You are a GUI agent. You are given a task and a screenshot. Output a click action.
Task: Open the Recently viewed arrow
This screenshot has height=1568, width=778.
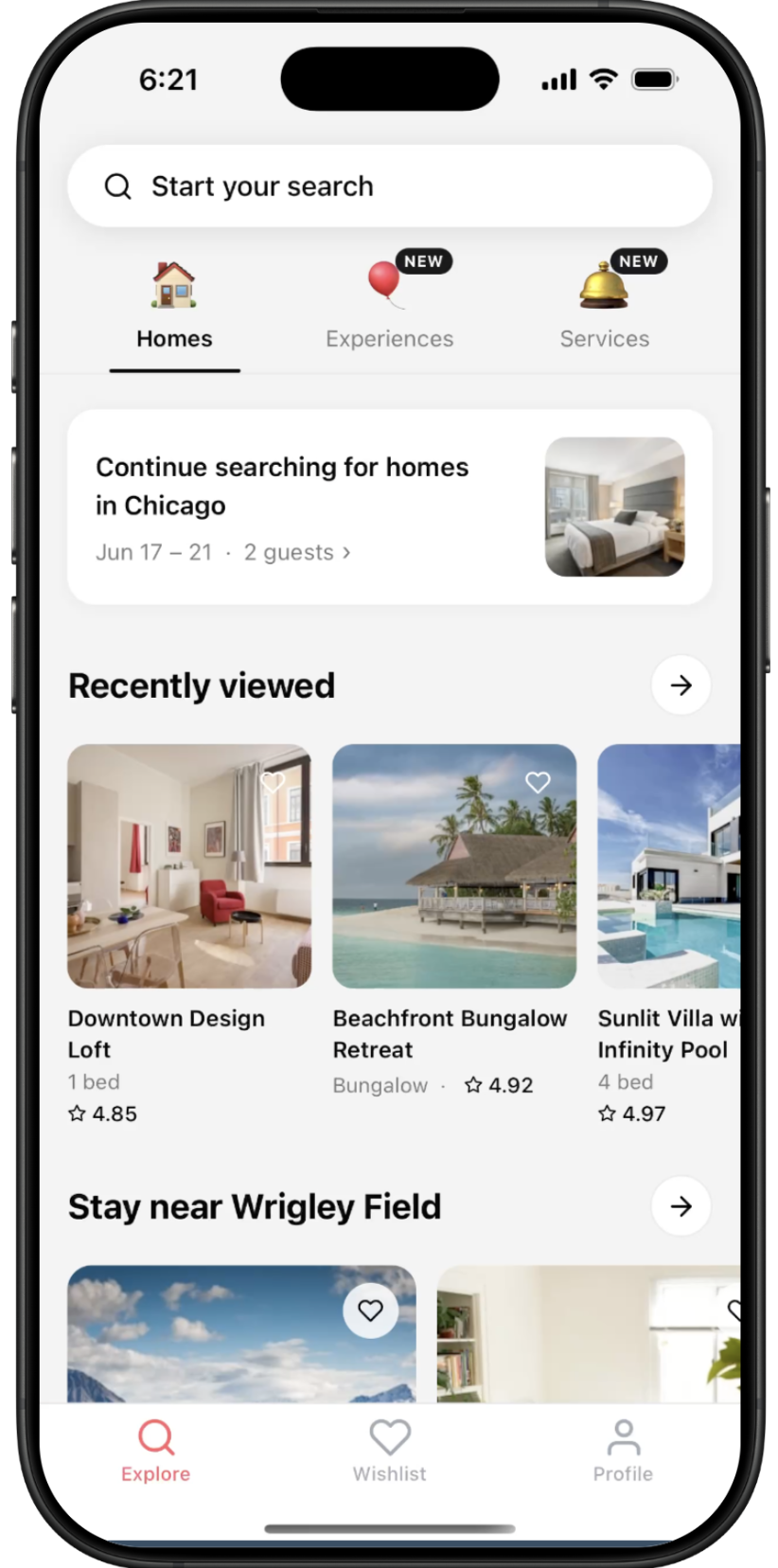point(681,685)
